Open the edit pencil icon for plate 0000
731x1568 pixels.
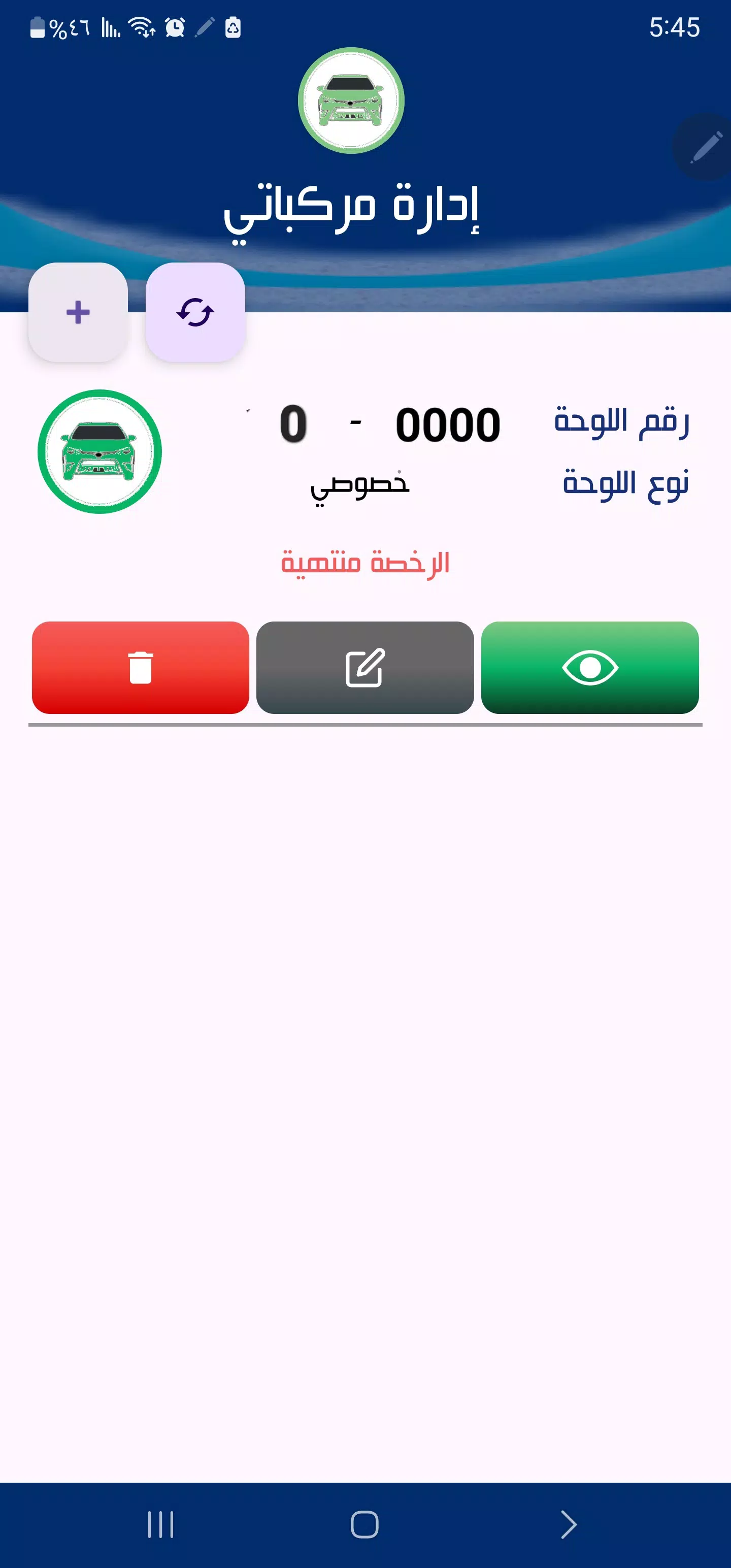pyautogui.click(x=365, y=668)
